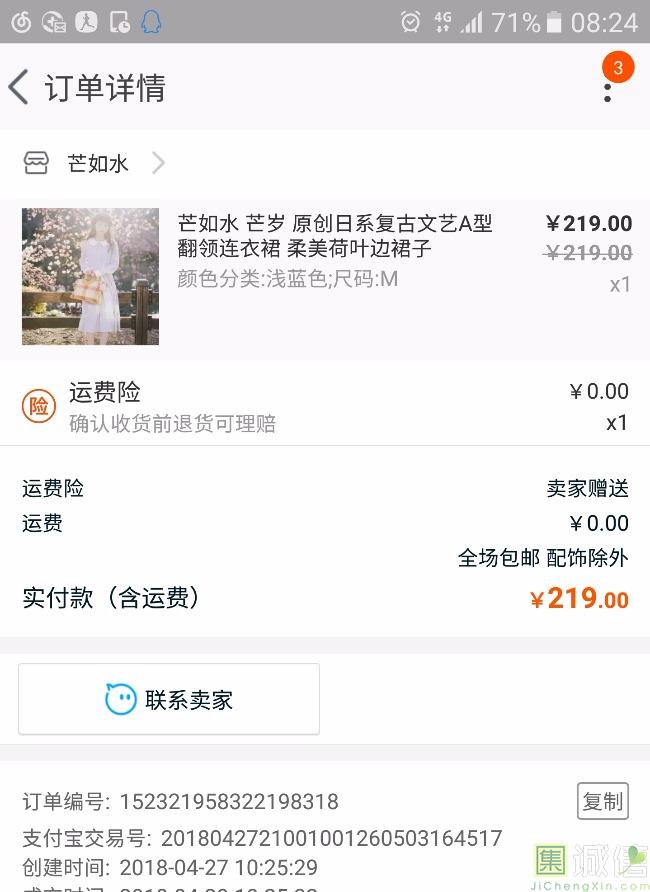Copy the order number with 复制

point(602,801)
